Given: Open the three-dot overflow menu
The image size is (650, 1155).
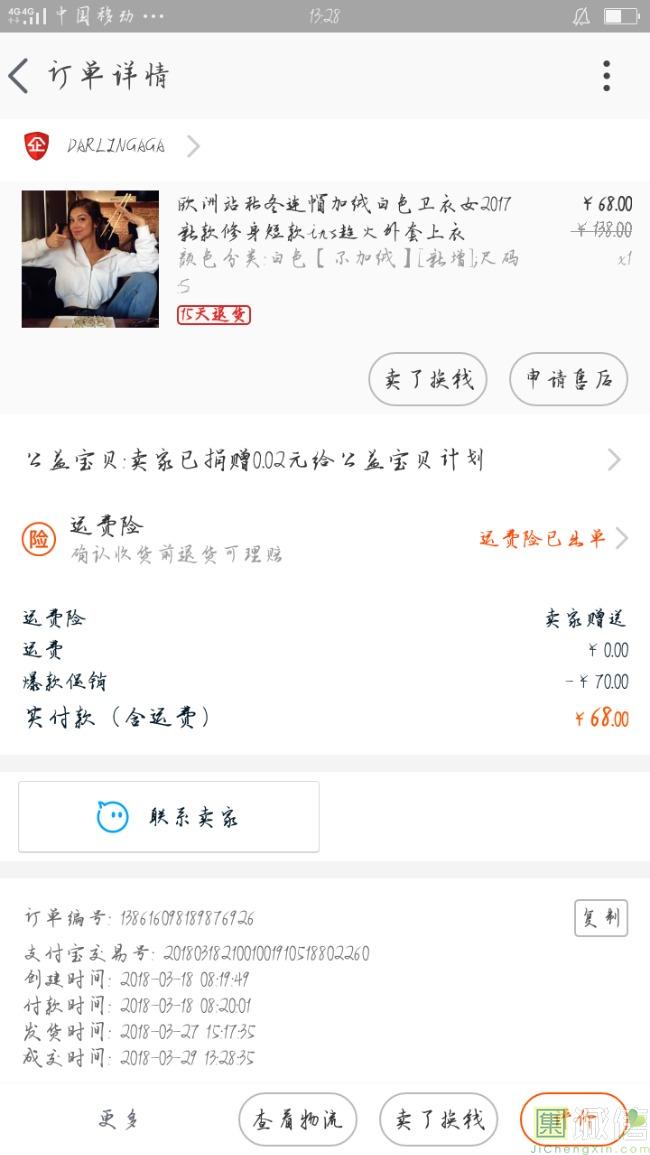Looking at the screenshot, I should click(606, 76).
